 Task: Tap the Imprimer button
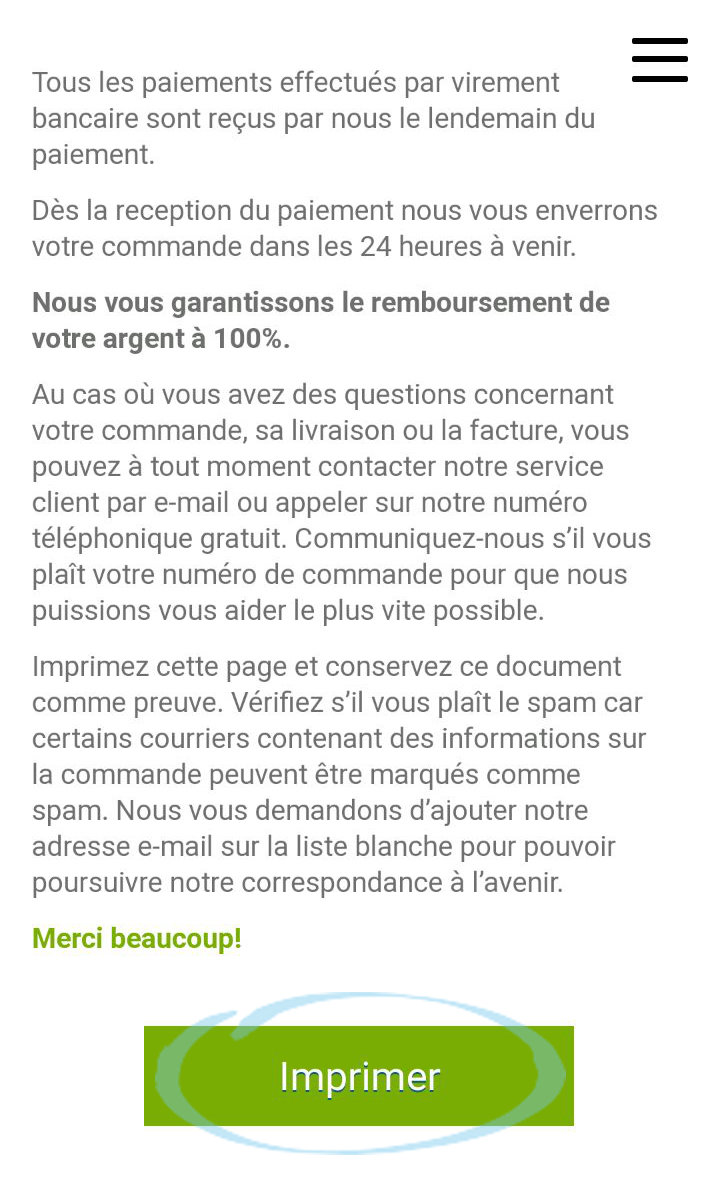(359, 1076)
